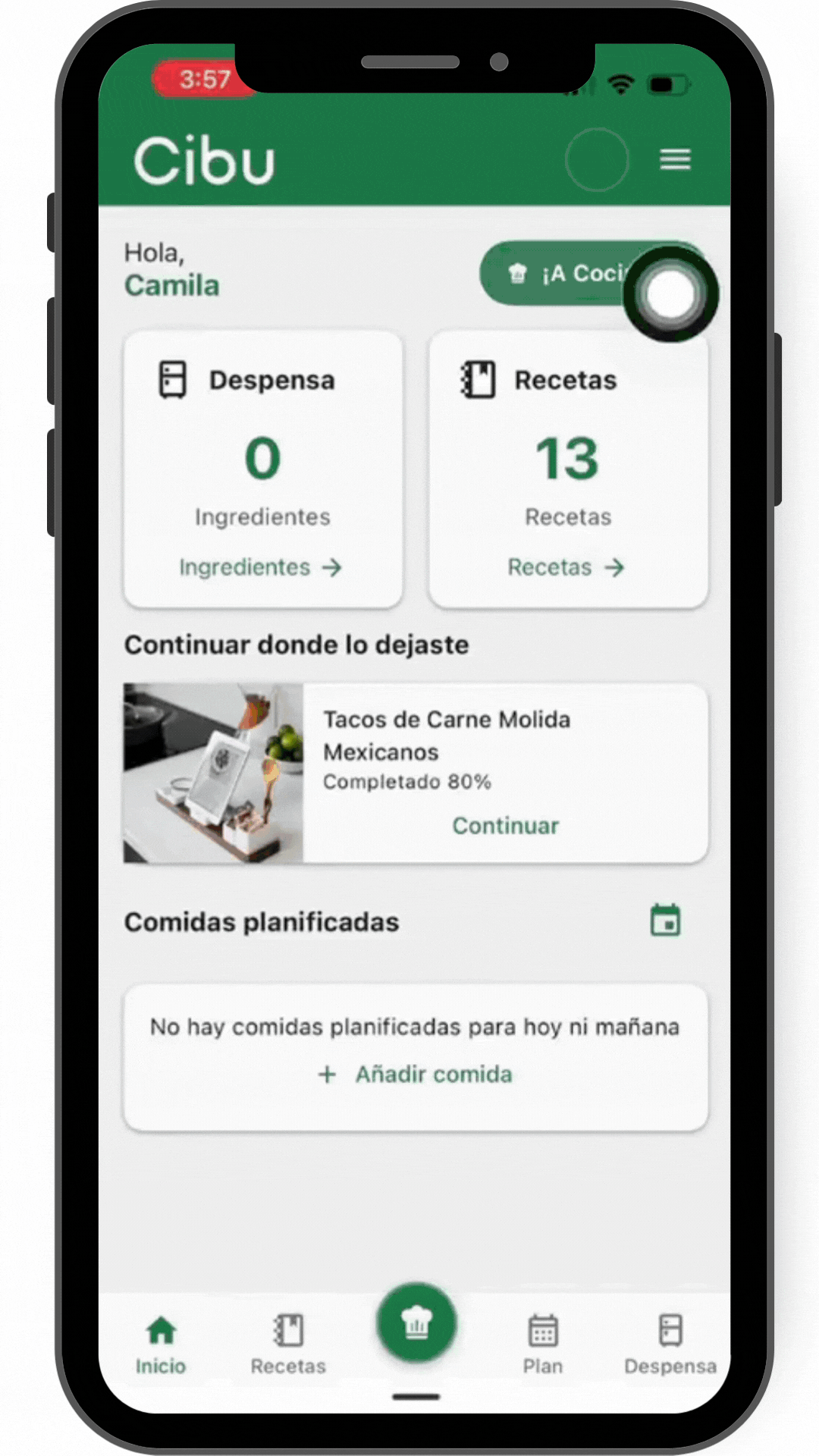Follow the Ingredientes arrow link
Image resolution: width=819 pixels, height=1456 pixels.
[x=260, y=567]
